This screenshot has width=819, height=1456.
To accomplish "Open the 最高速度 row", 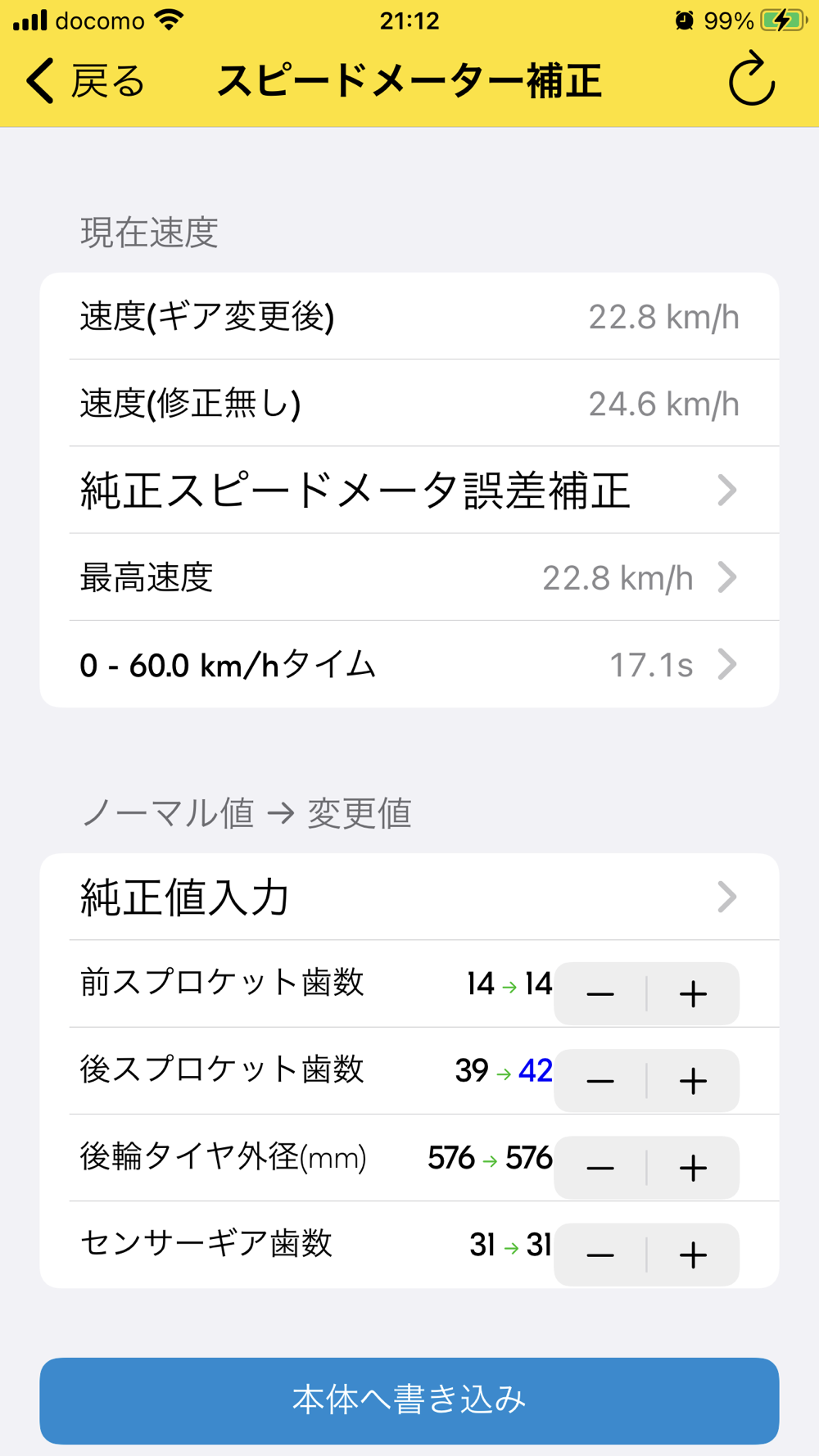I will coord(409,578).
